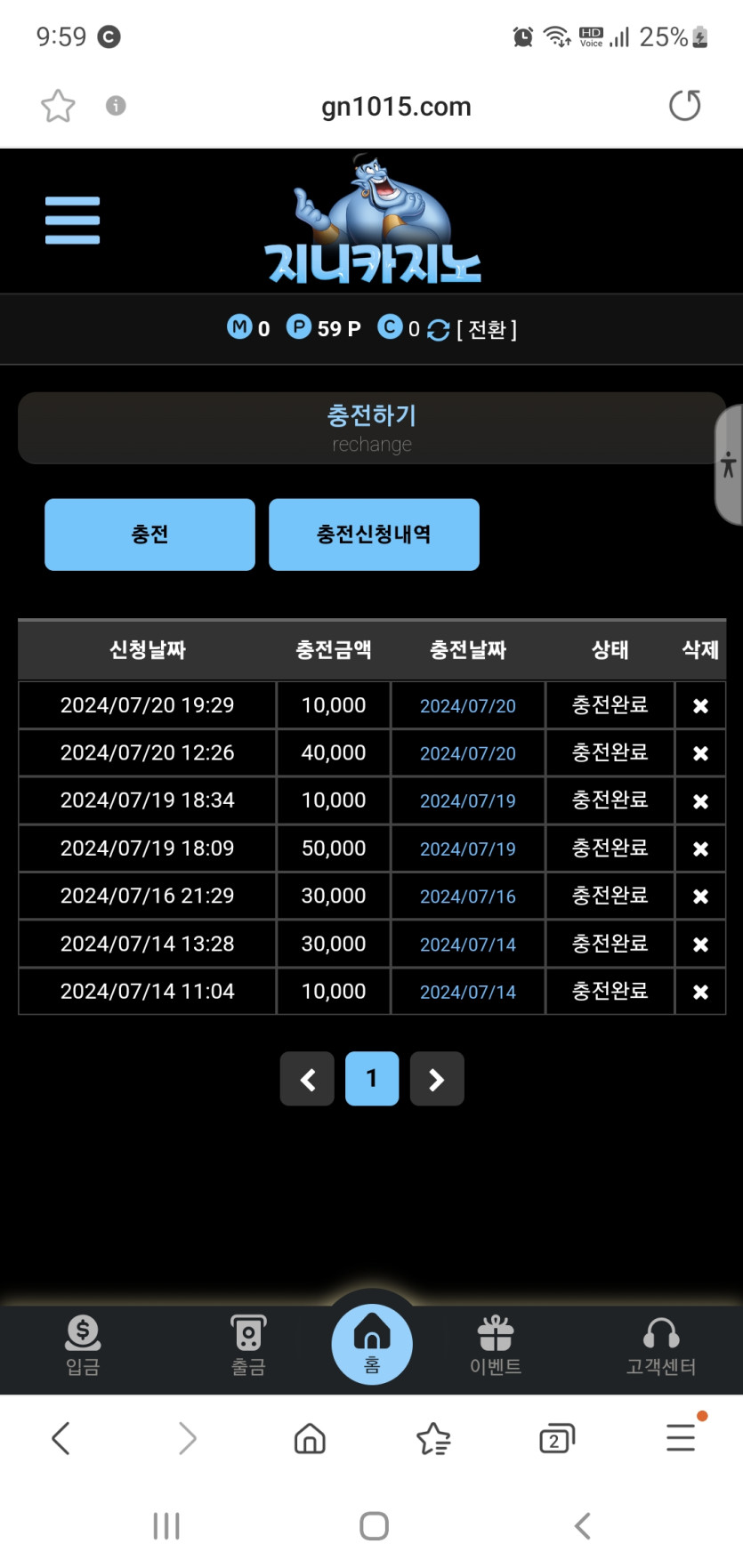Screen dimensions: 743x1568
Task: Delete the 2024/07/19 18:09 charge record
Action: [700, 849]
